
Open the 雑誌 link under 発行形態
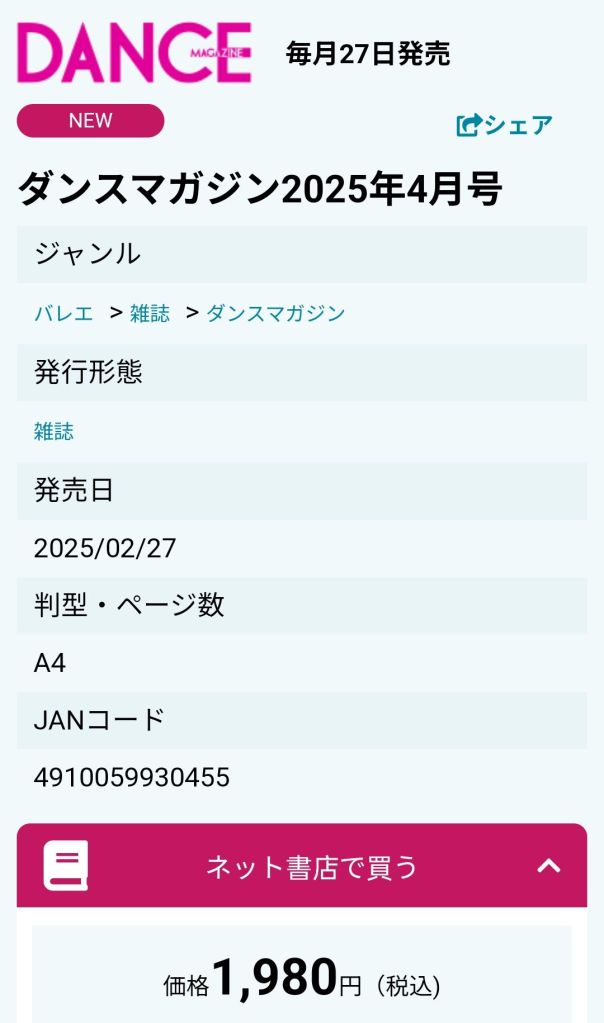pyautogui.click(x=54, y=431)
